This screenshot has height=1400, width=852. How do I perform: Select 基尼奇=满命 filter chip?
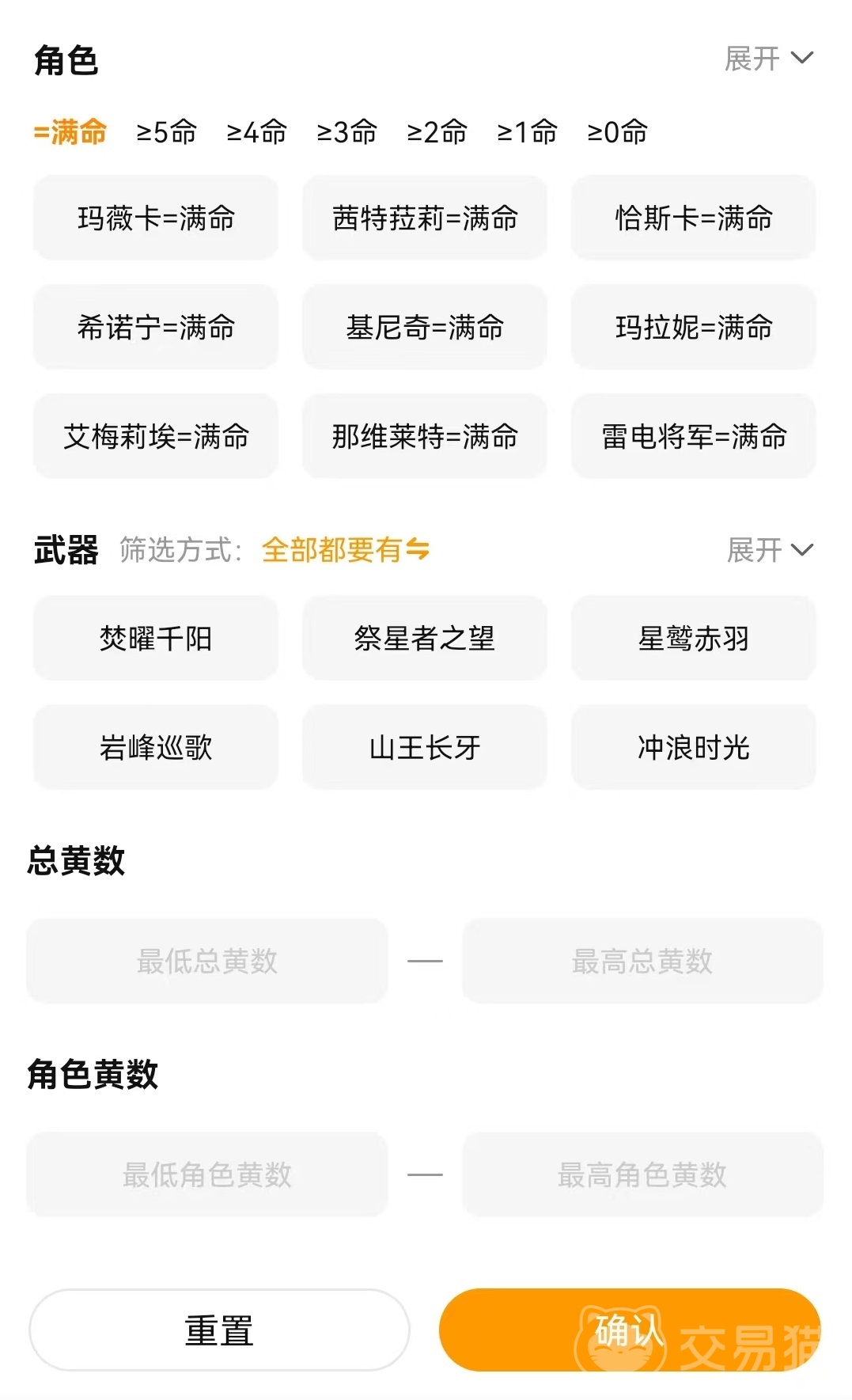425,327
